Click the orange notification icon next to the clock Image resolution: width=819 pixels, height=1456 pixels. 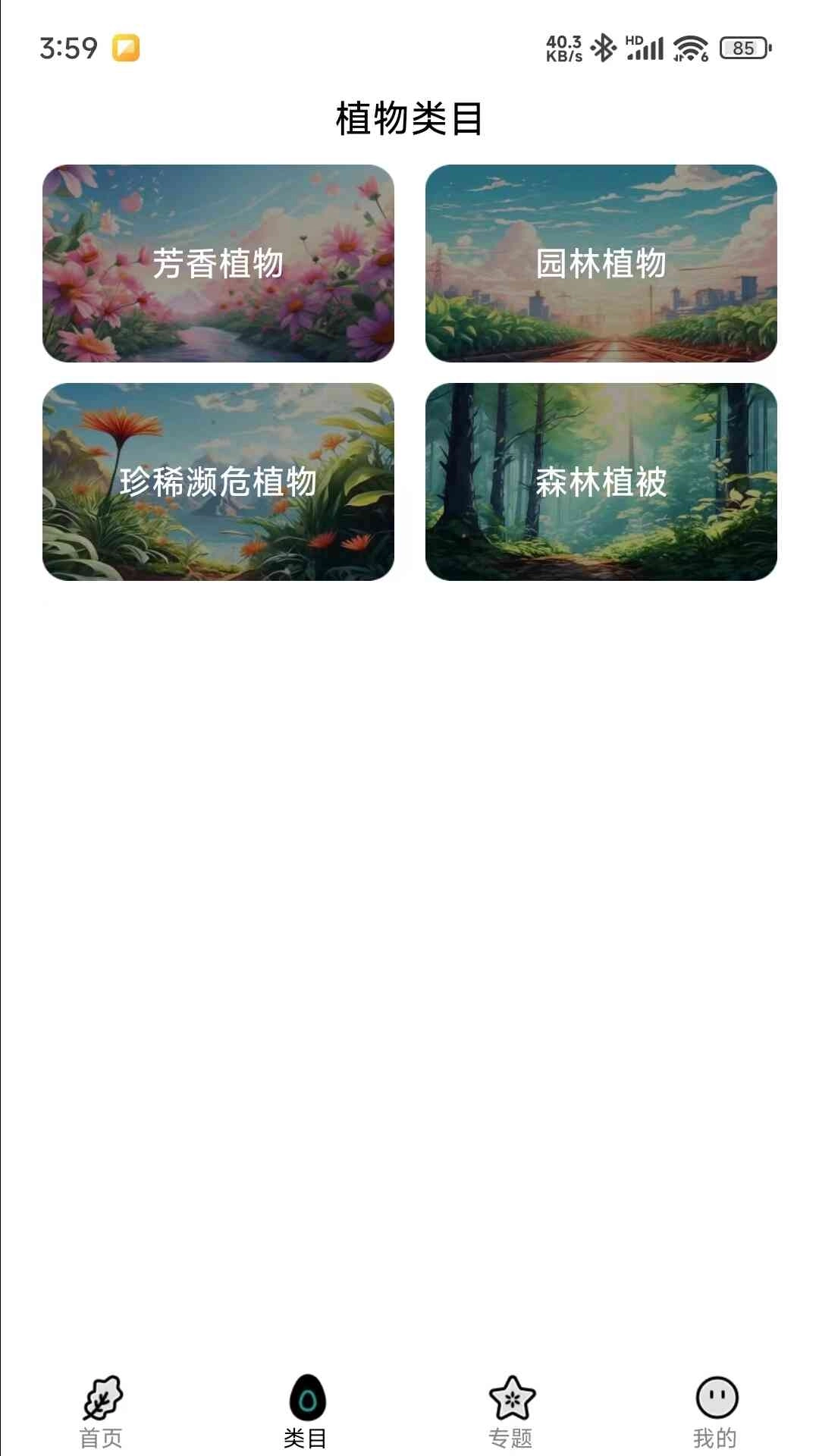tap(126, 48)
